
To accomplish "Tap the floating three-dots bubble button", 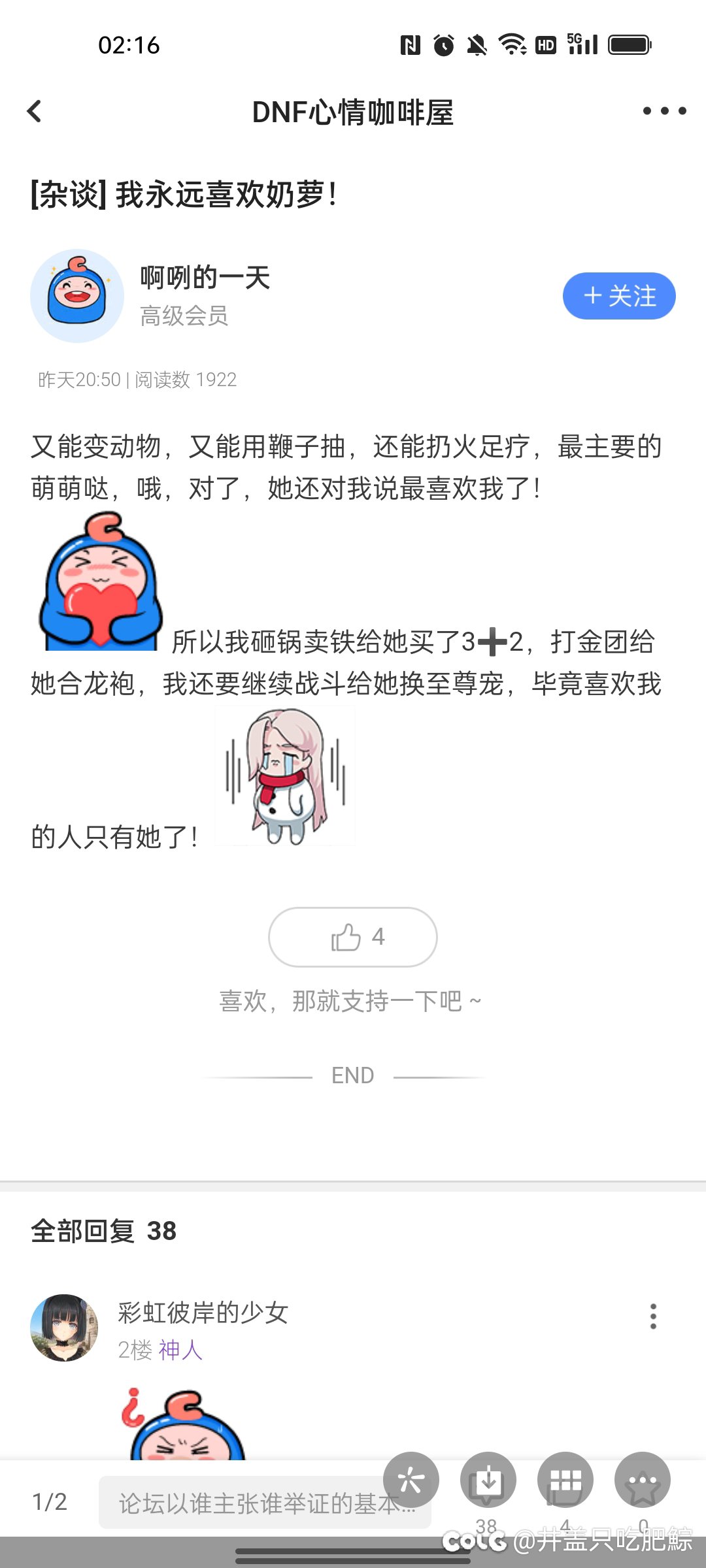I will pos(643,1480).
